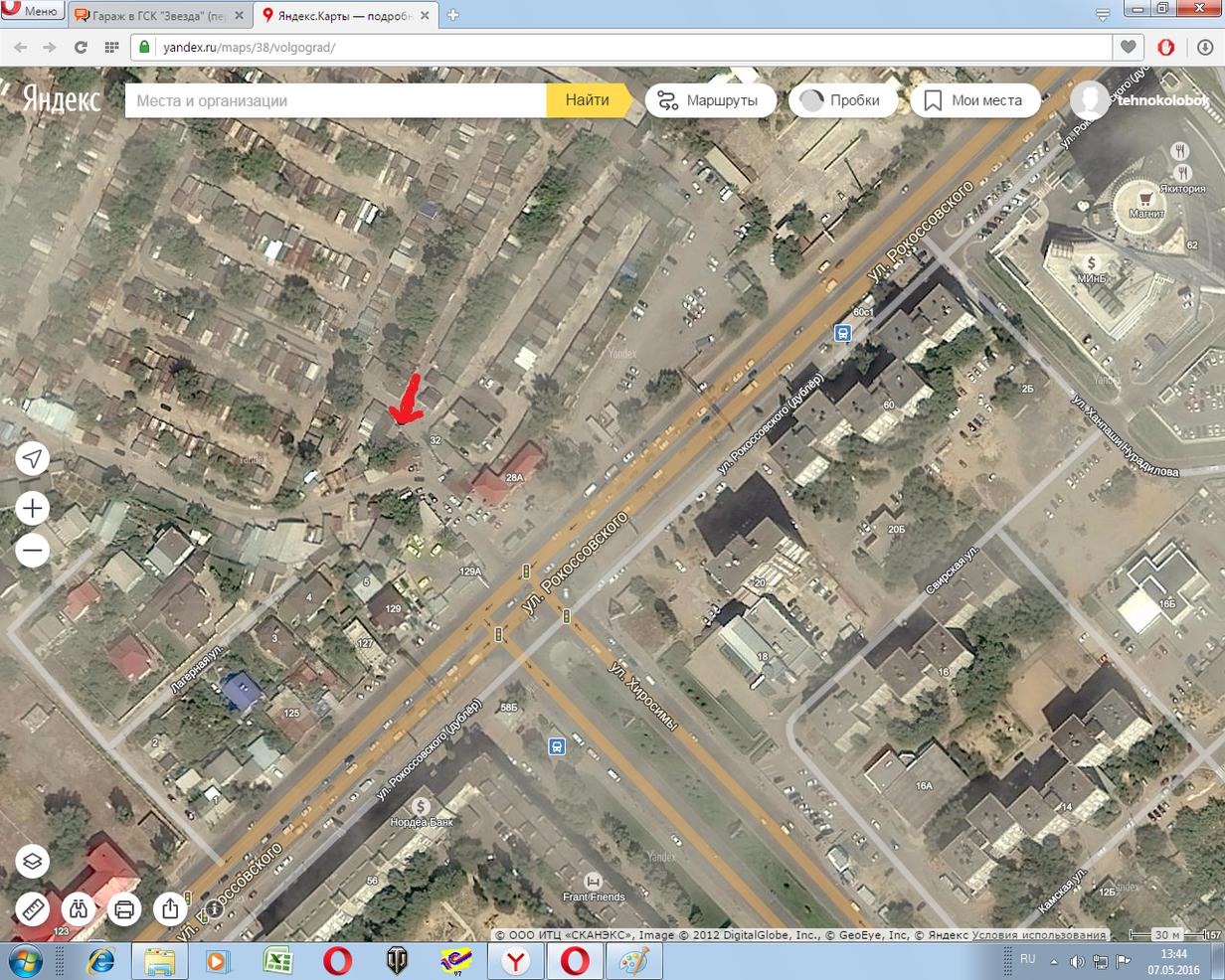Print the current map

click(124, 908)
